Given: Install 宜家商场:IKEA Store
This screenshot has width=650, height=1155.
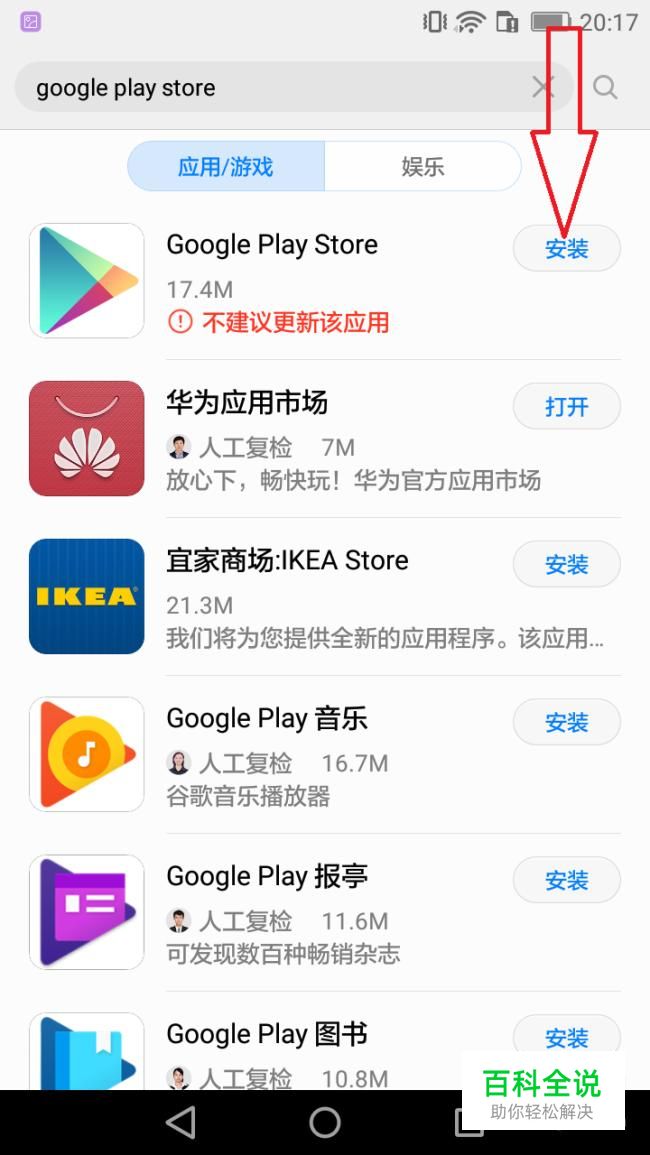Looking at the screenshot, I should 566,565.
